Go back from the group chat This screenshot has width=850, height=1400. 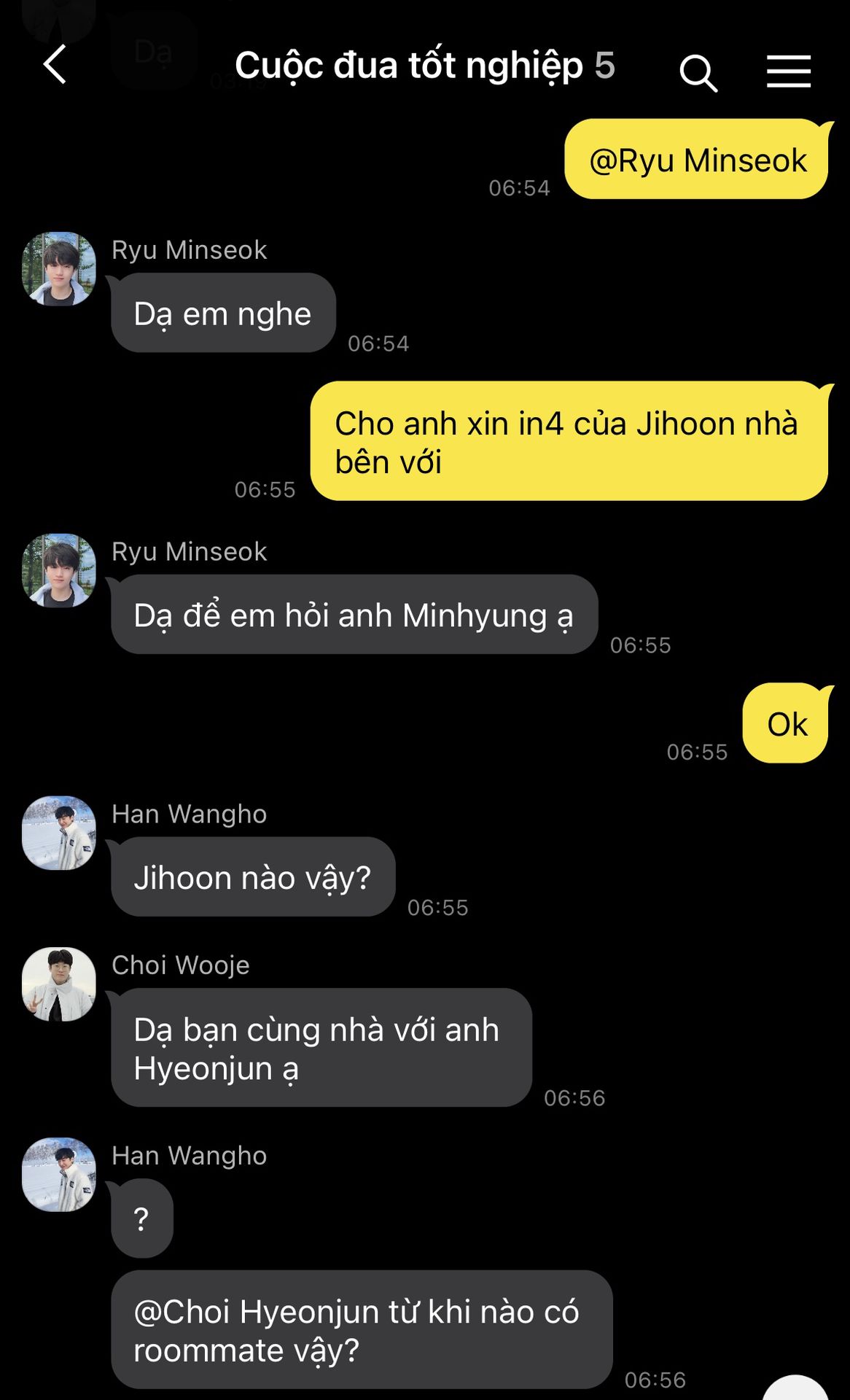[x=55, y=66]
